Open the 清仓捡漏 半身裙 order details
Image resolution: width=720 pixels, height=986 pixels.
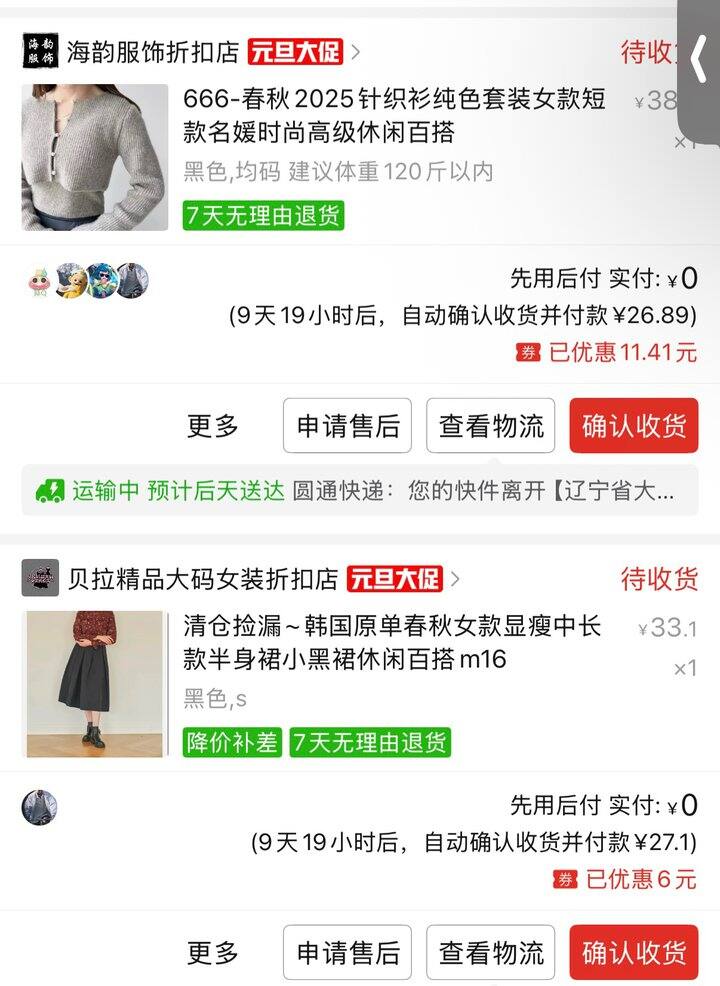point(395,643)
